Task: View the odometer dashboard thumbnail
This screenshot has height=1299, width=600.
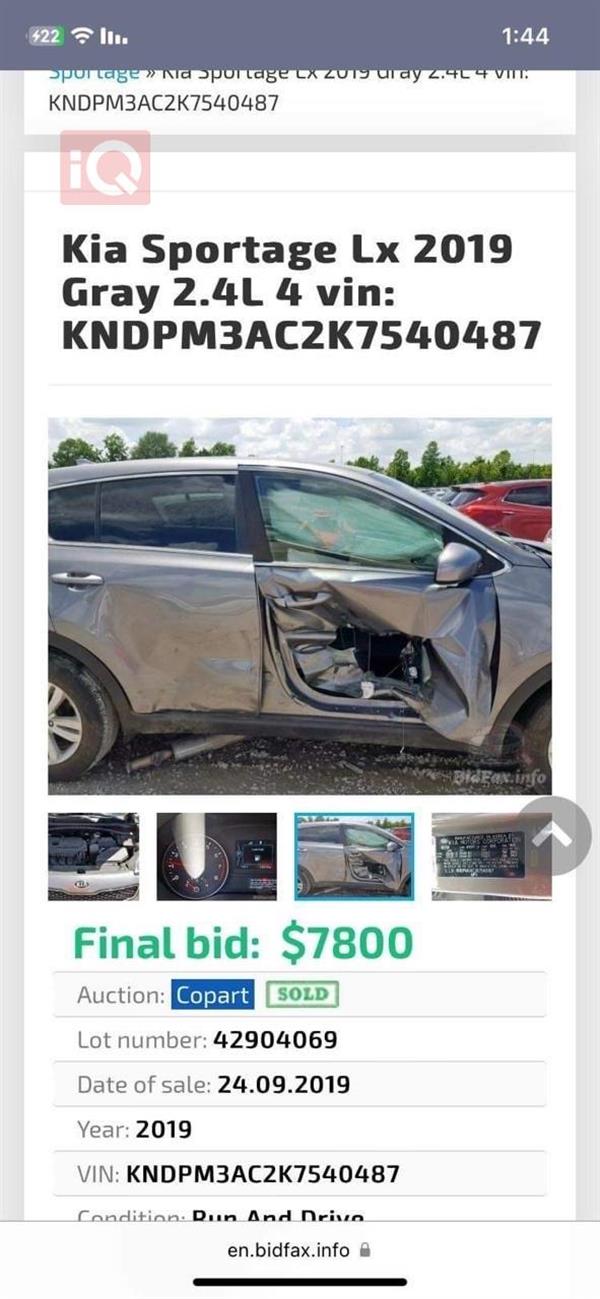Action: [216, 856]
